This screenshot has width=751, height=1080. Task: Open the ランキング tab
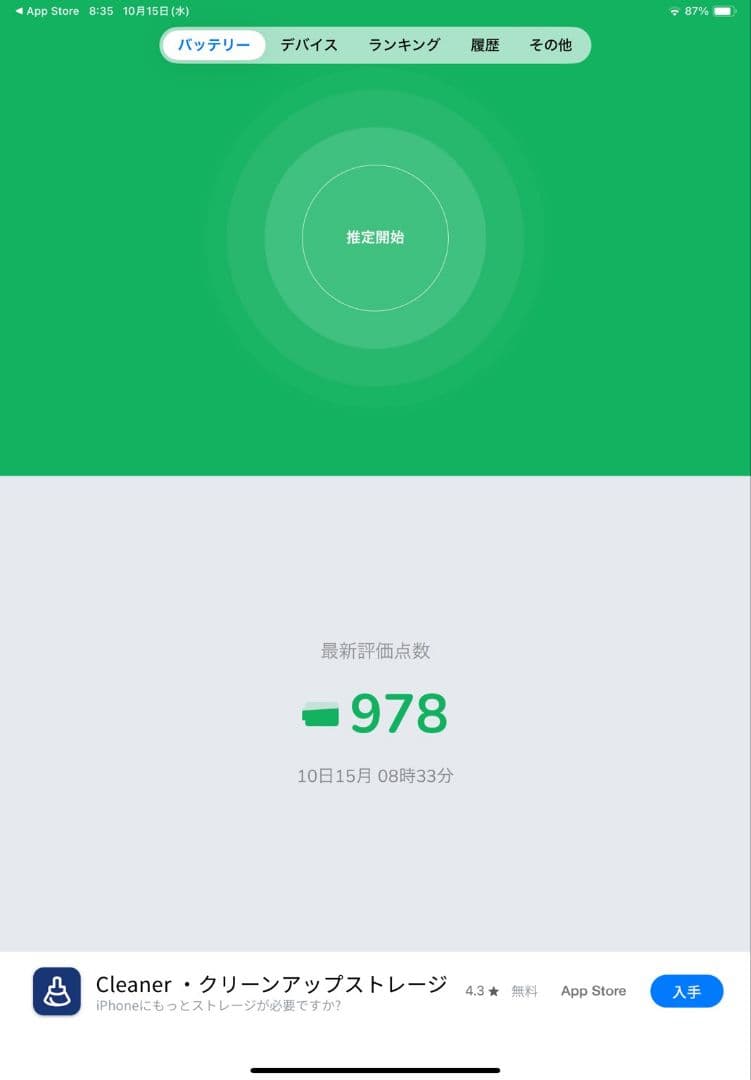(x=403, y=44)
